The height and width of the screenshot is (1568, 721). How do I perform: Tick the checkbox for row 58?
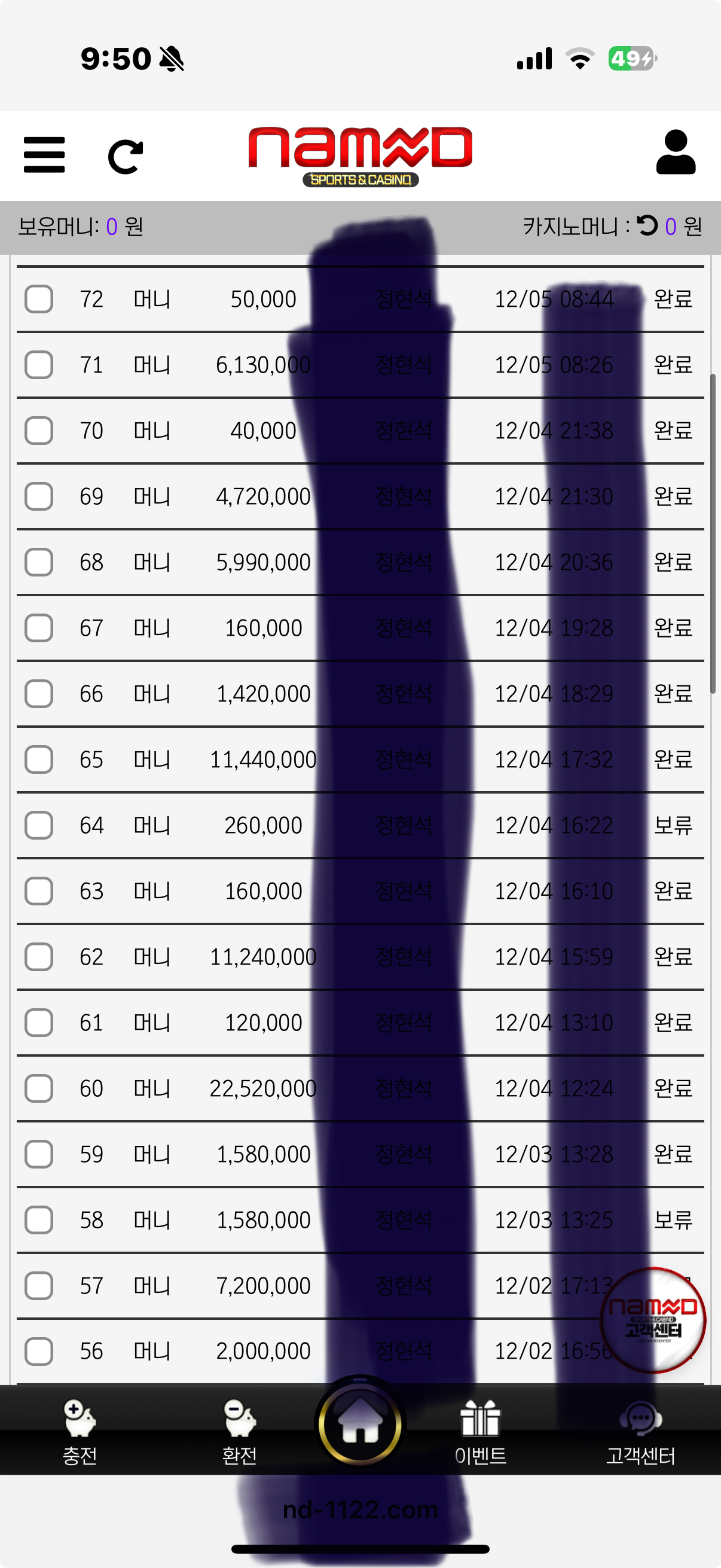click(x=39, y=1219)
